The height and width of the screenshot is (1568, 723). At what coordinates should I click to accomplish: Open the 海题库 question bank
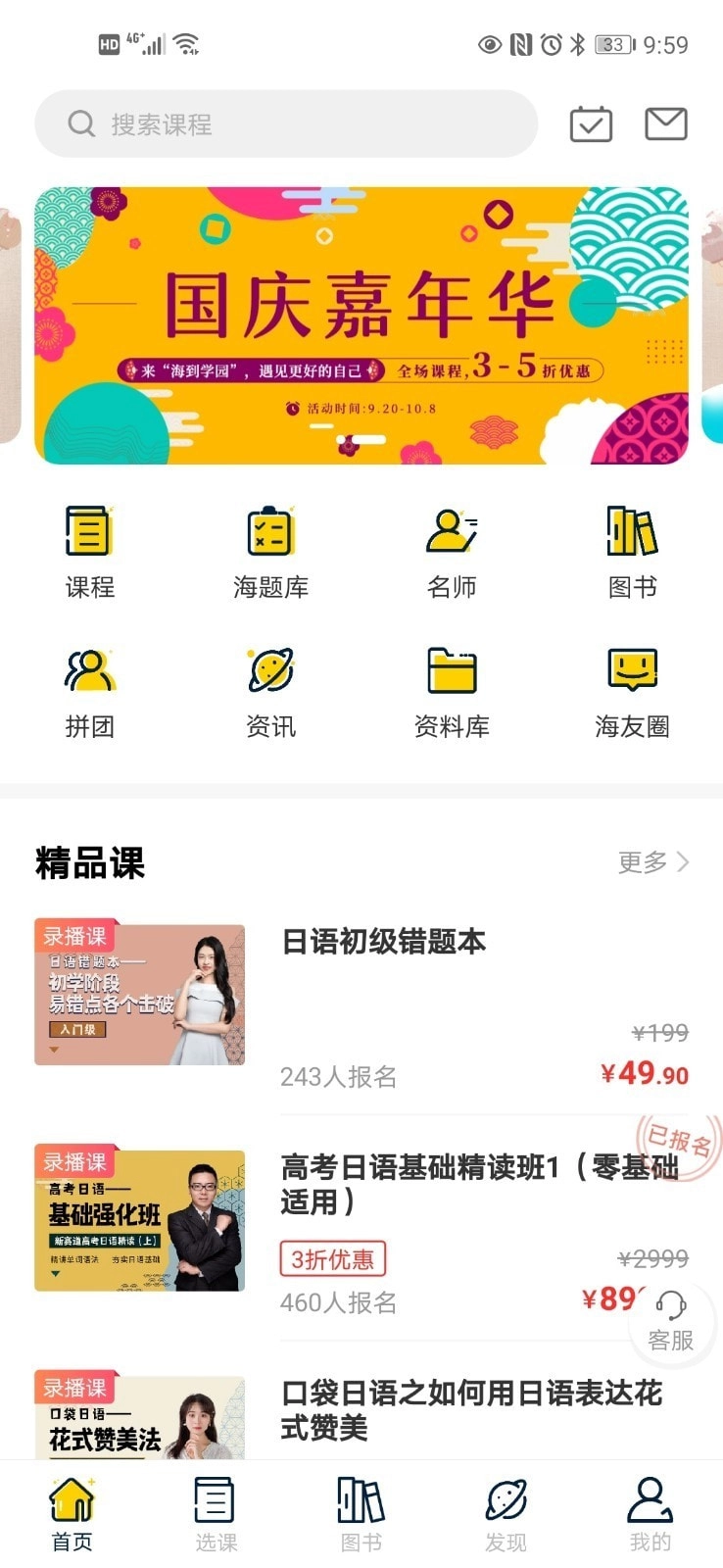[270, 552]
